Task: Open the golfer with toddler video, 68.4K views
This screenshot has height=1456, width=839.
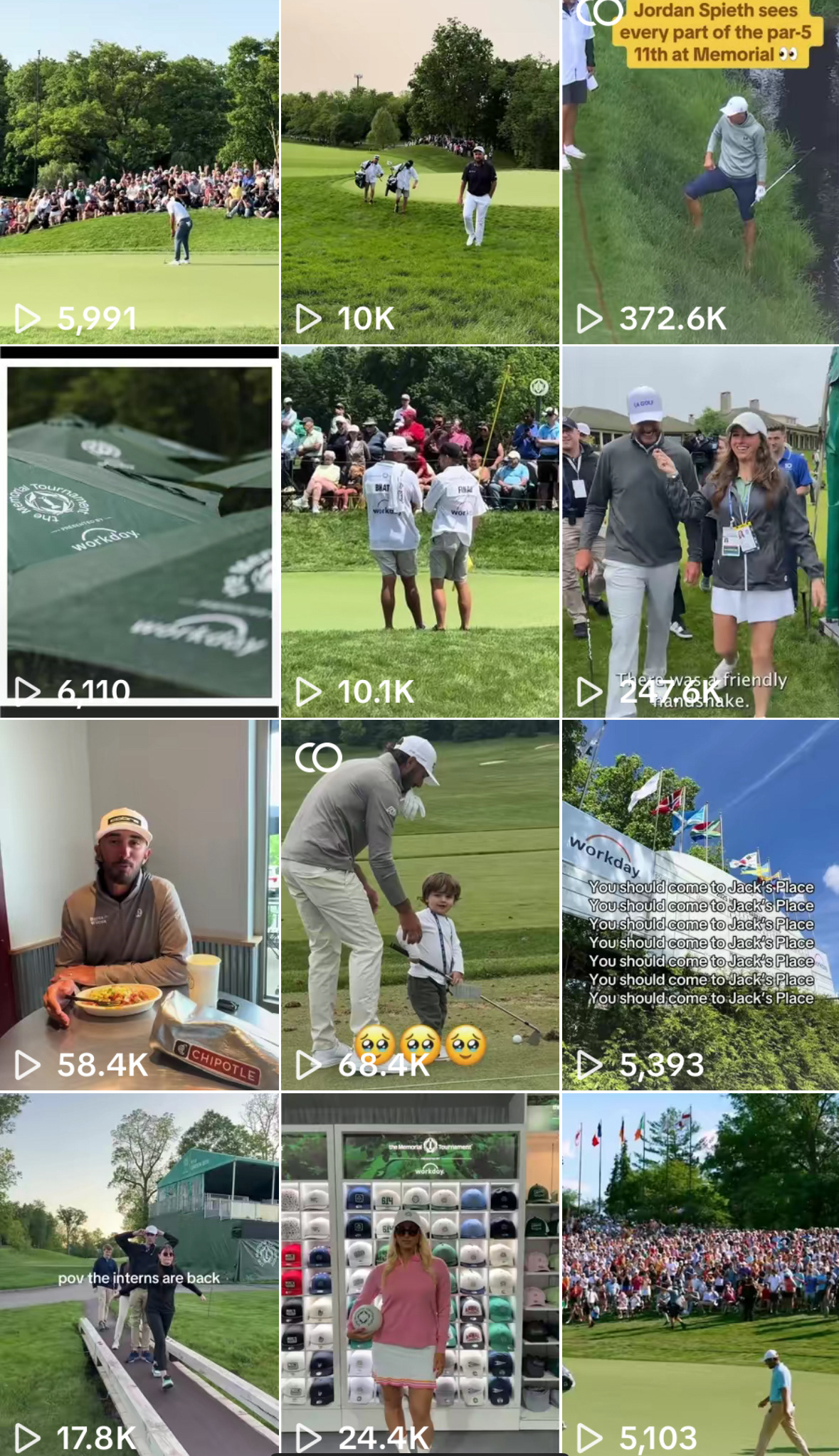Action: click(x=420, y=905)
